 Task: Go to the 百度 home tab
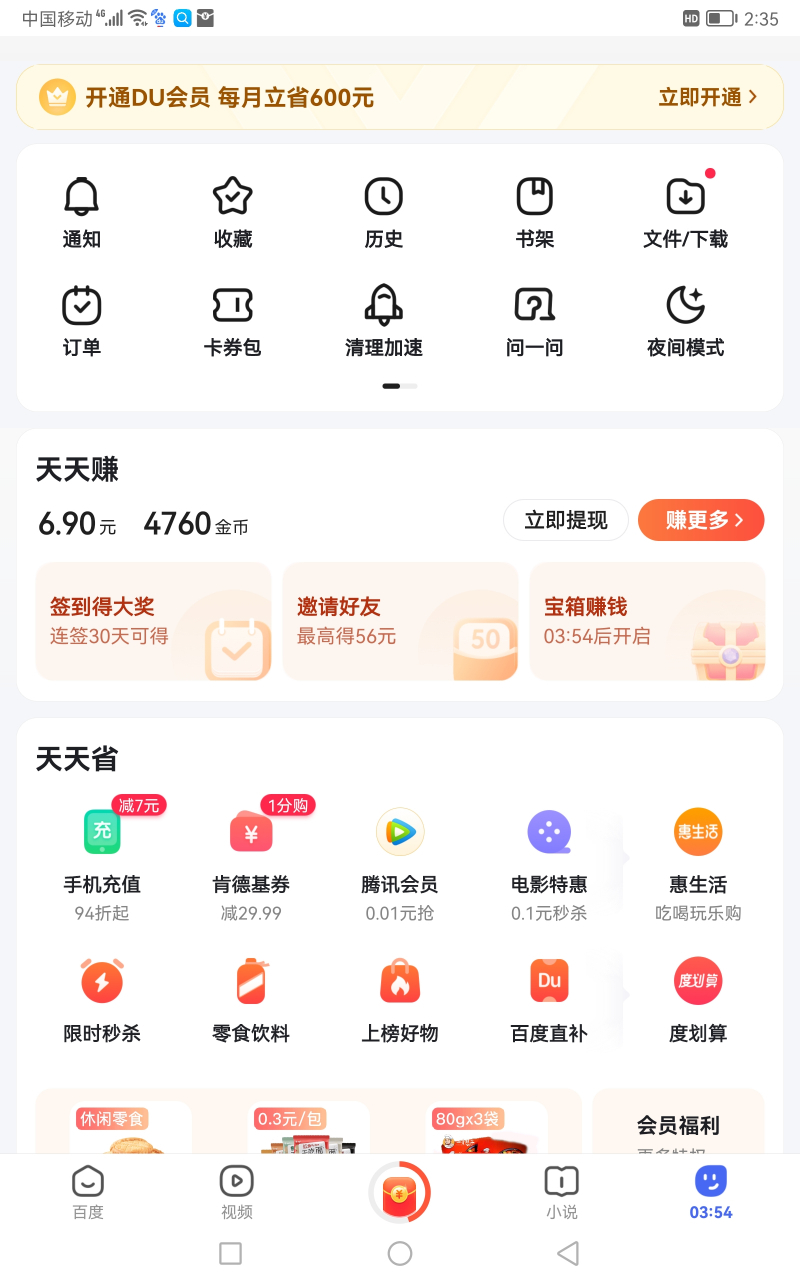coord(88,1192)
